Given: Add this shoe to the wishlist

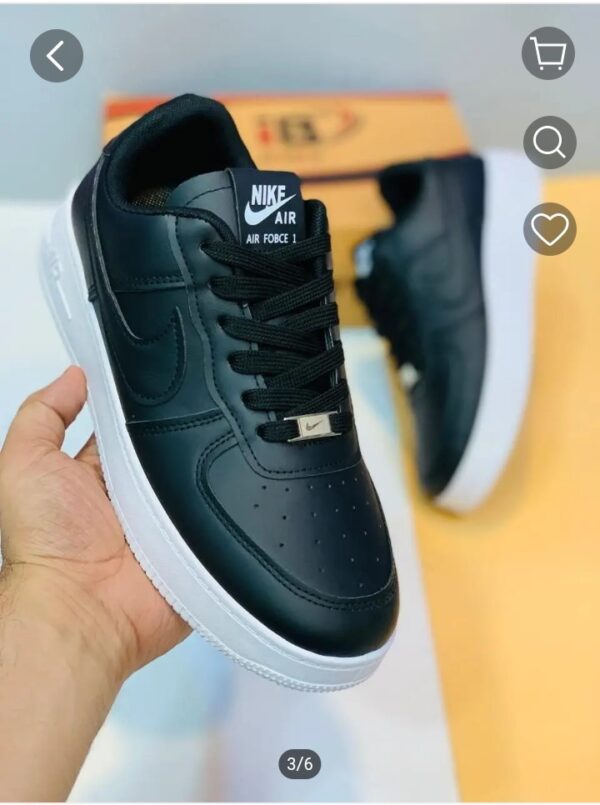Looking at the screenshot, I should pyautogui.click(x=549, y=229).
